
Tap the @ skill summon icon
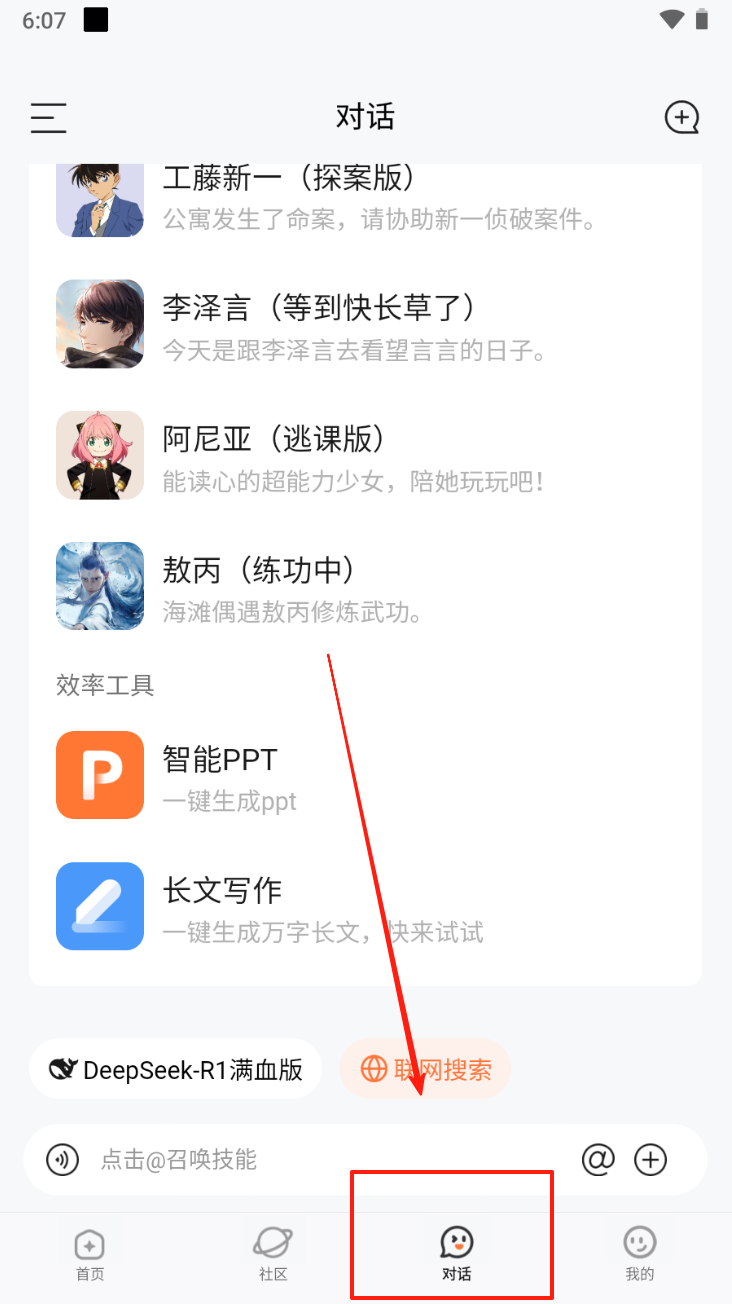click(x=598, y=1160)
